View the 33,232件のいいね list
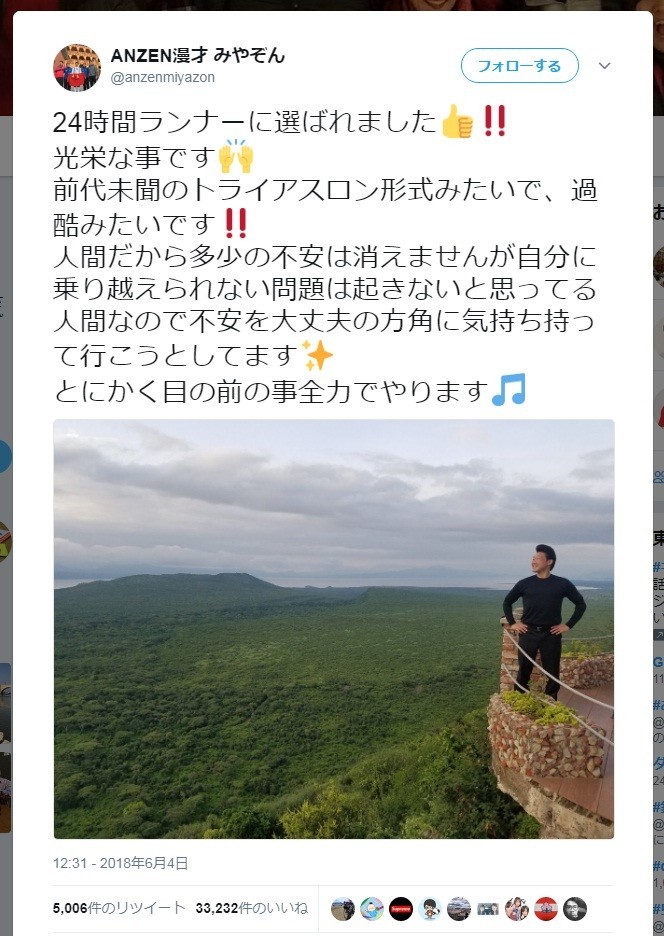The width and height of the screenshot is (664, 936). (252, 908)
